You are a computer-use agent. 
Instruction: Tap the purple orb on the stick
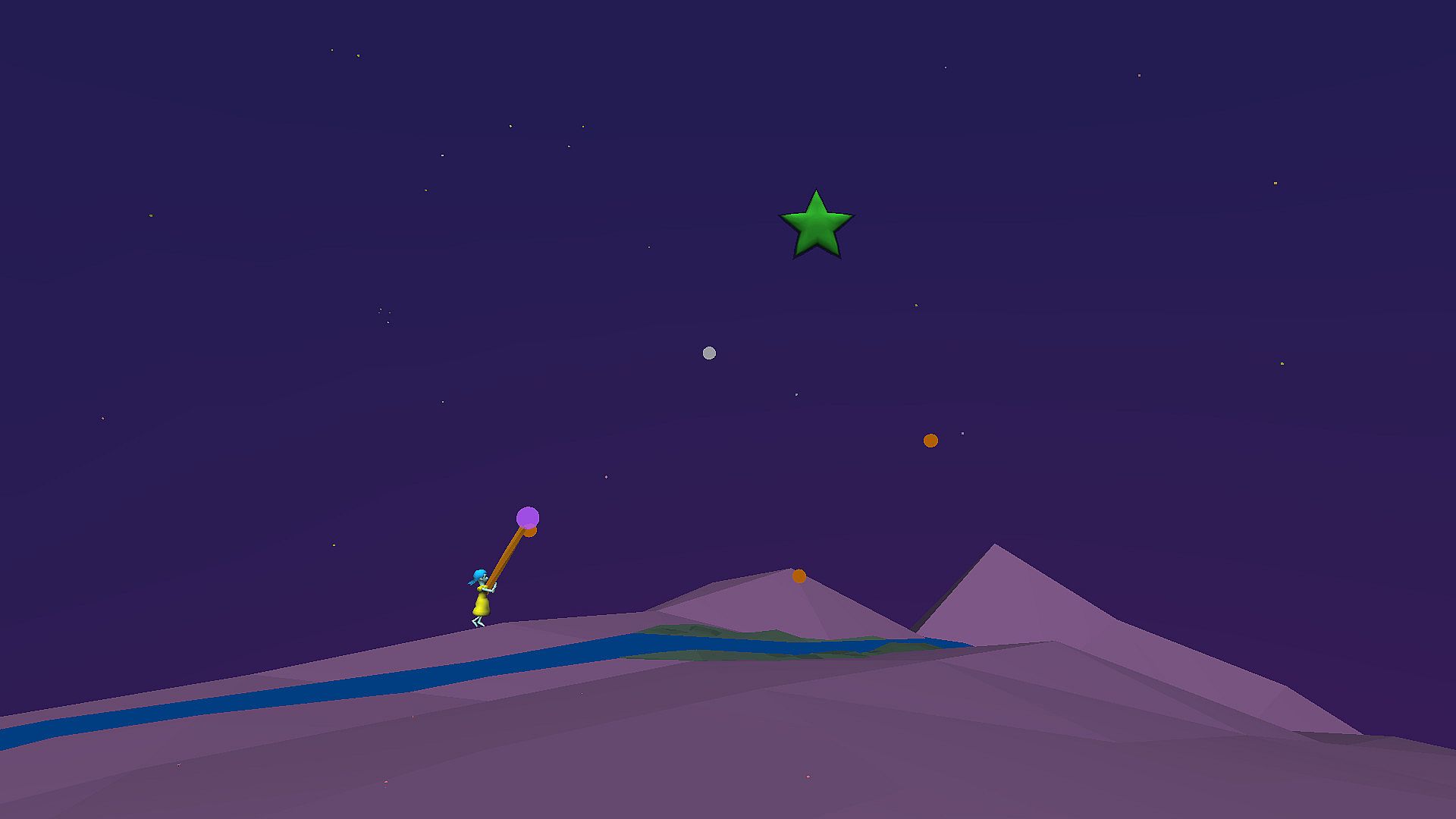[527, 518]
